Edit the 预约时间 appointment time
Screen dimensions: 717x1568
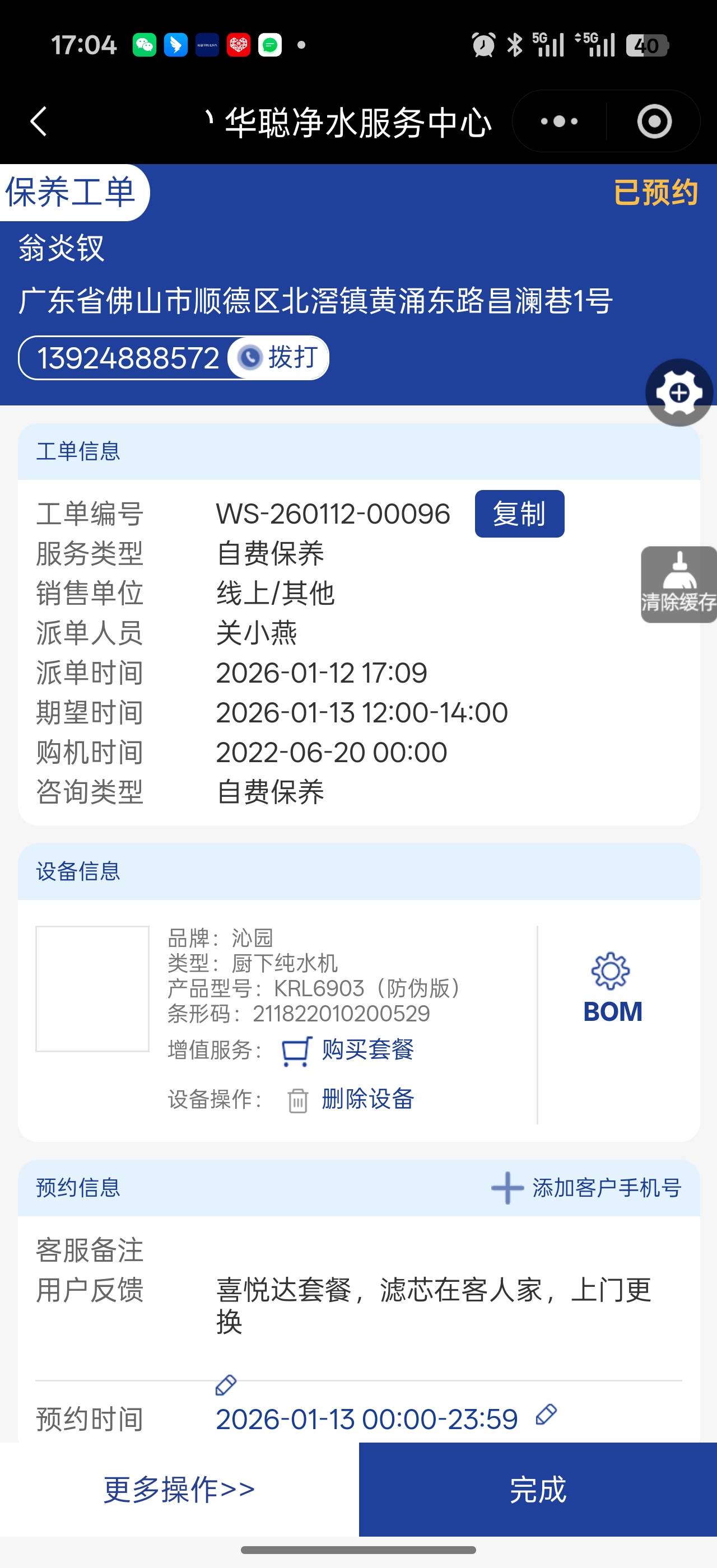(x=546, y=1415)
